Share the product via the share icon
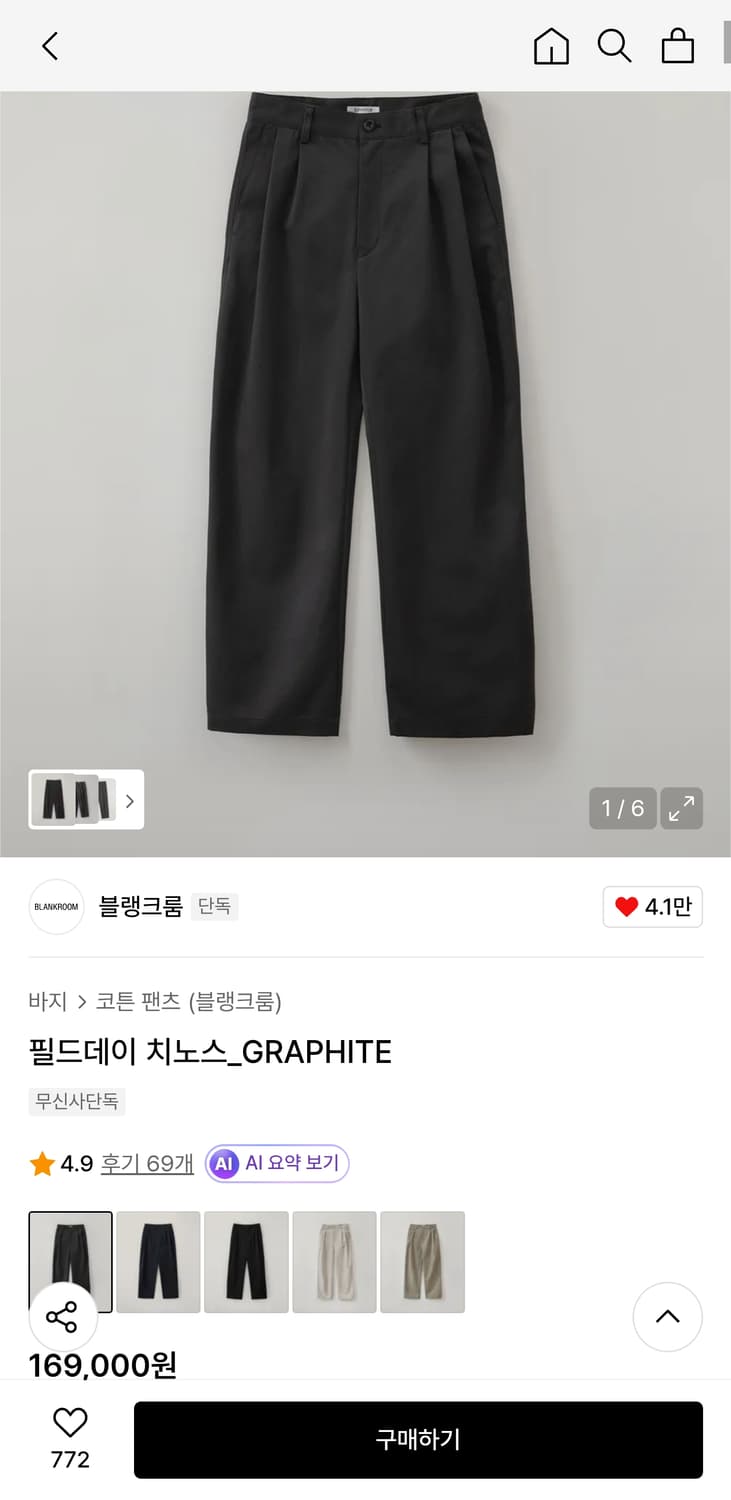This screenshot has width=731, height=1500. click(x=63, y=1318)
